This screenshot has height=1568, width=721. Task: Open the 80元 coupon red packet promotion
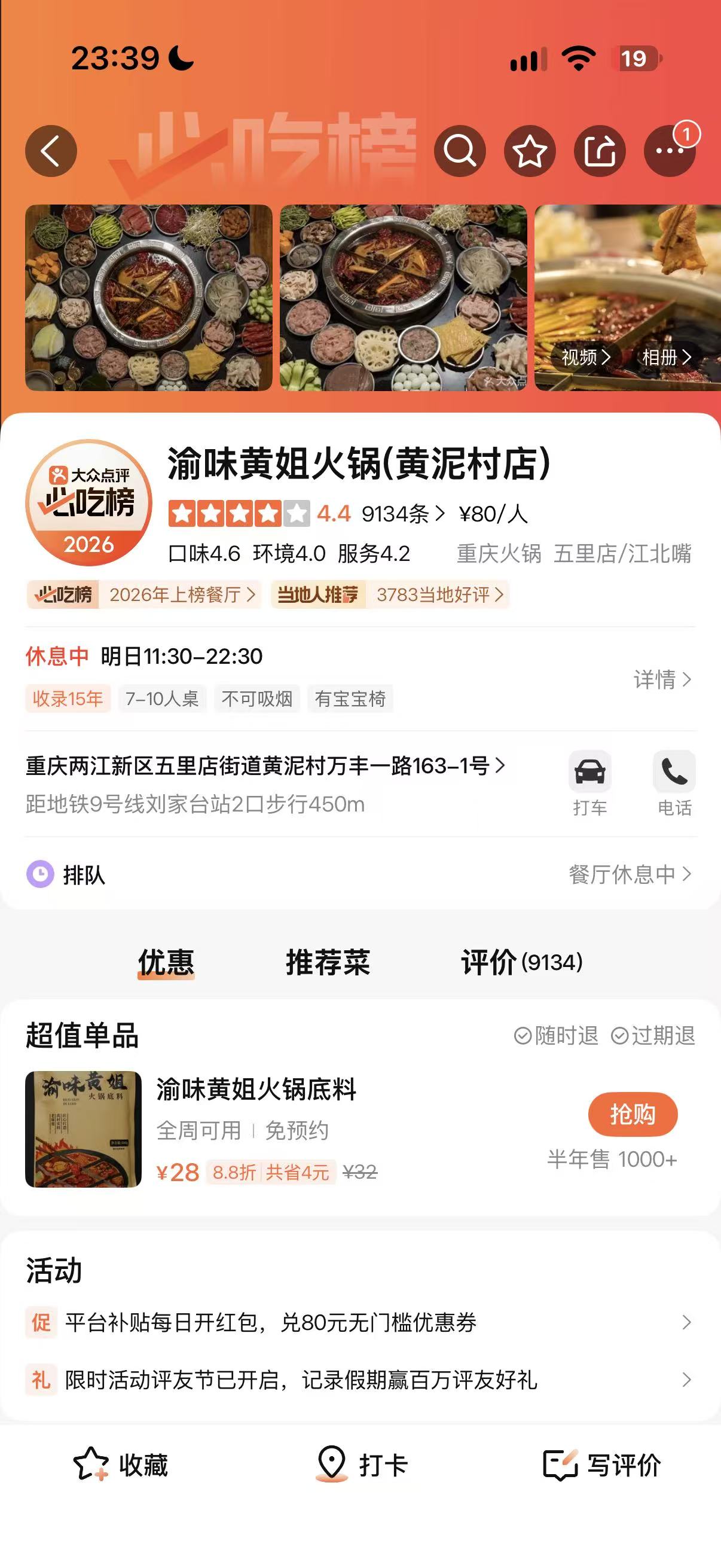point(360,1323)
